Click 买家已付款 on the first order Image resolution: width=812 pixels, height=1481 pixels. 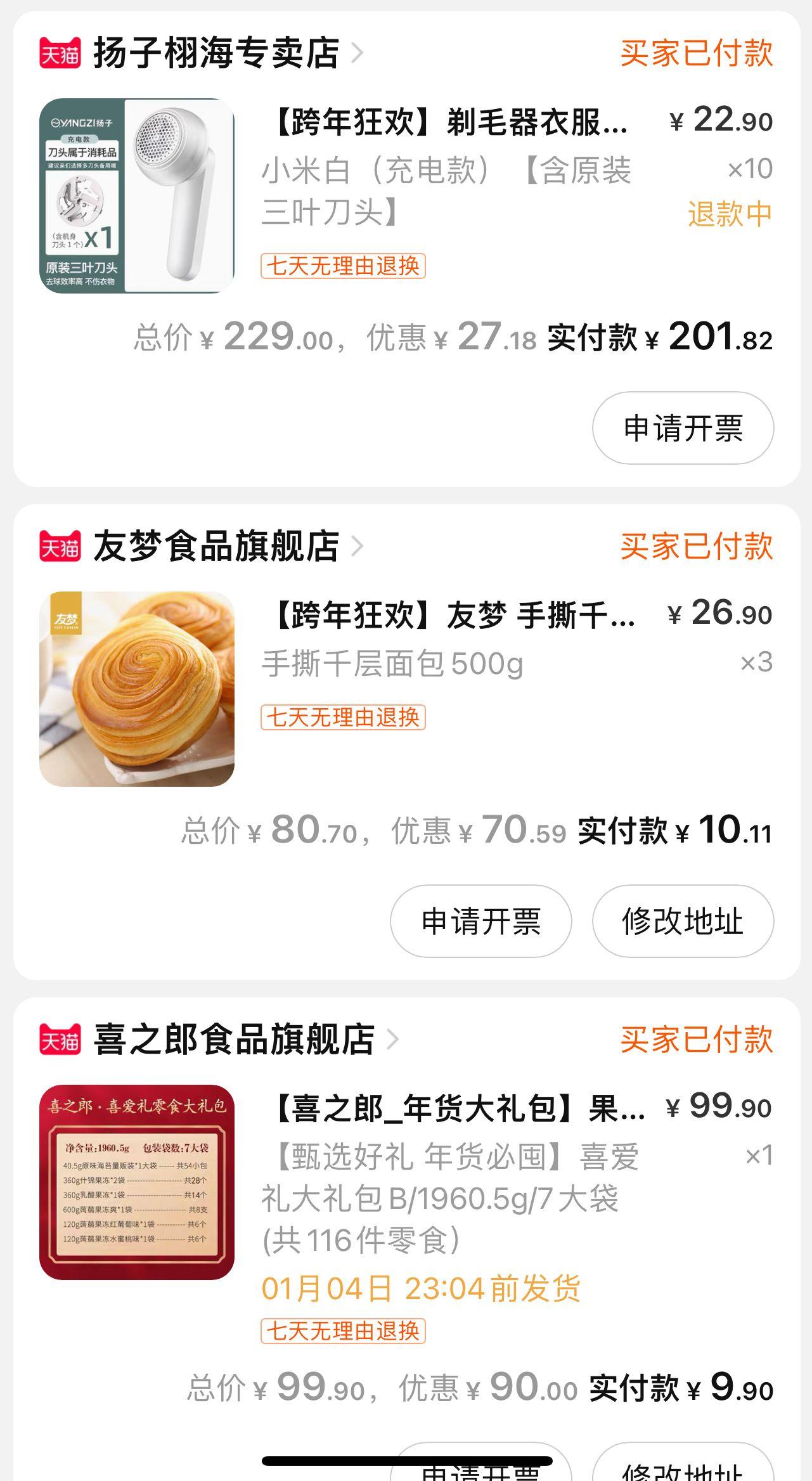tap(696, 54)
